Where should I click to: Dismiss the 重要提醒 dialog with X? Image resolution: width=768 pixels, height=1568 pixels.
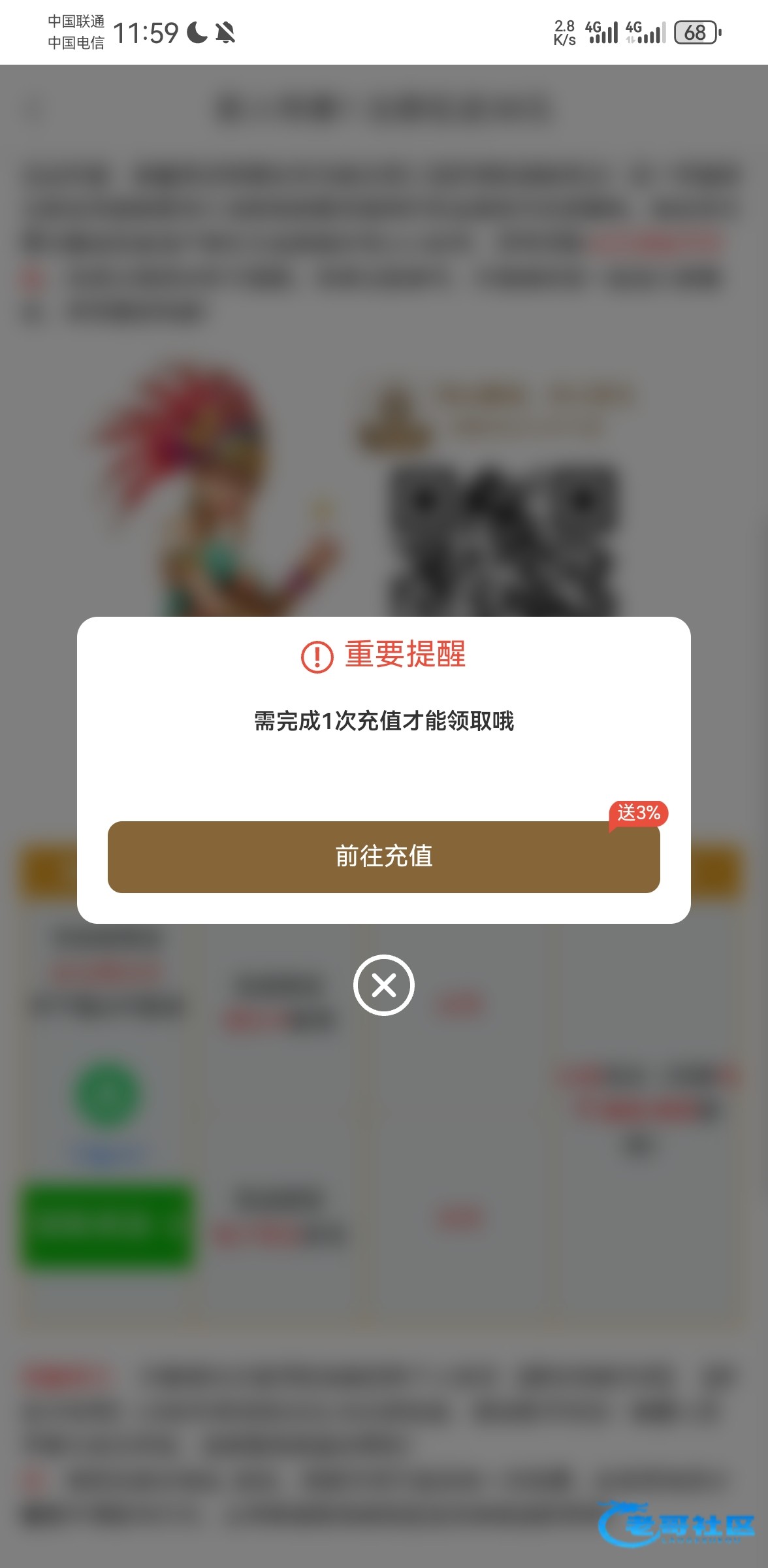(384, 985)
